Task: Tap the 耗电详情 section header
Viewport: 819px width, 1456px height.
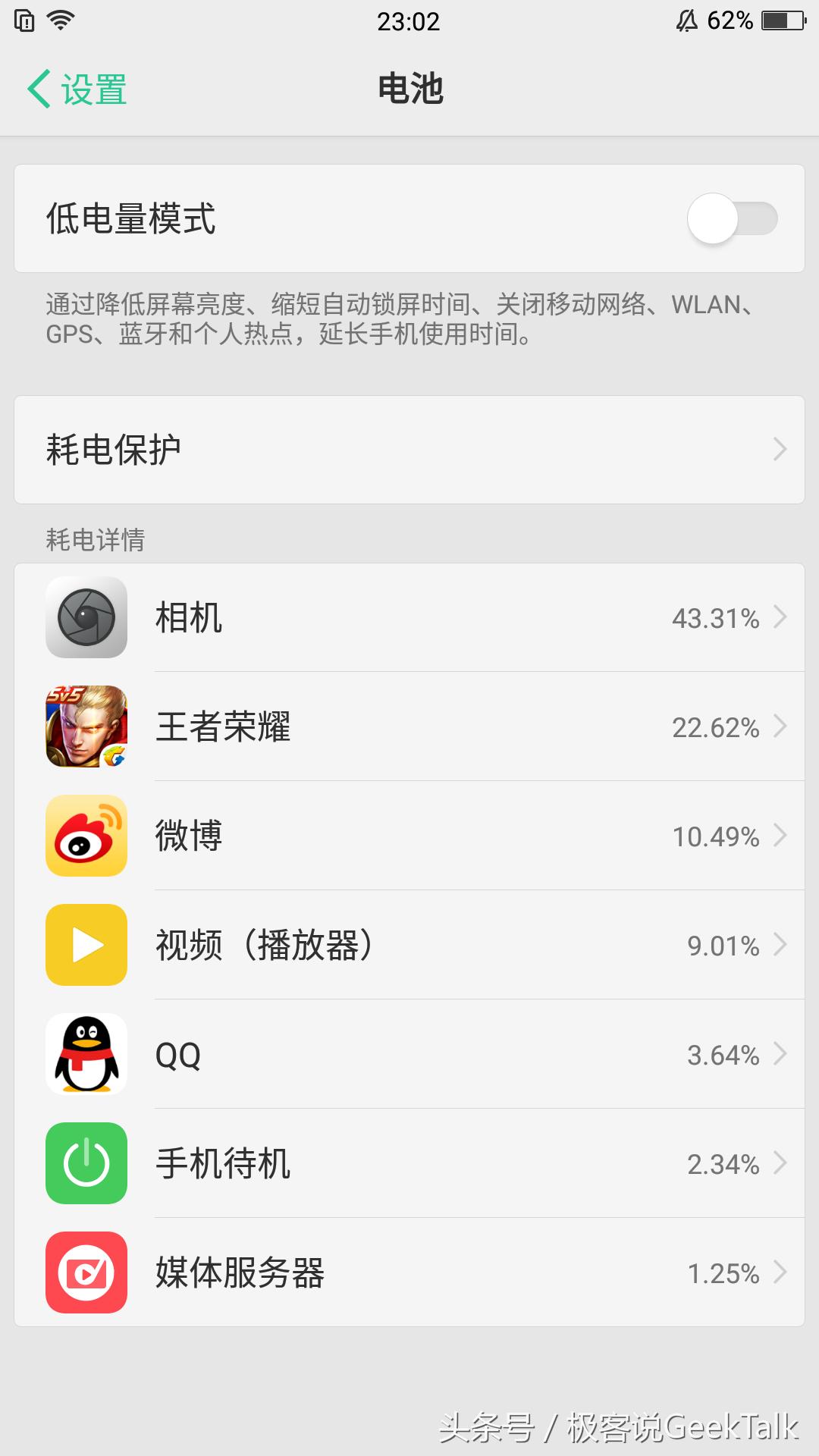Action: (x=95, y=538)
